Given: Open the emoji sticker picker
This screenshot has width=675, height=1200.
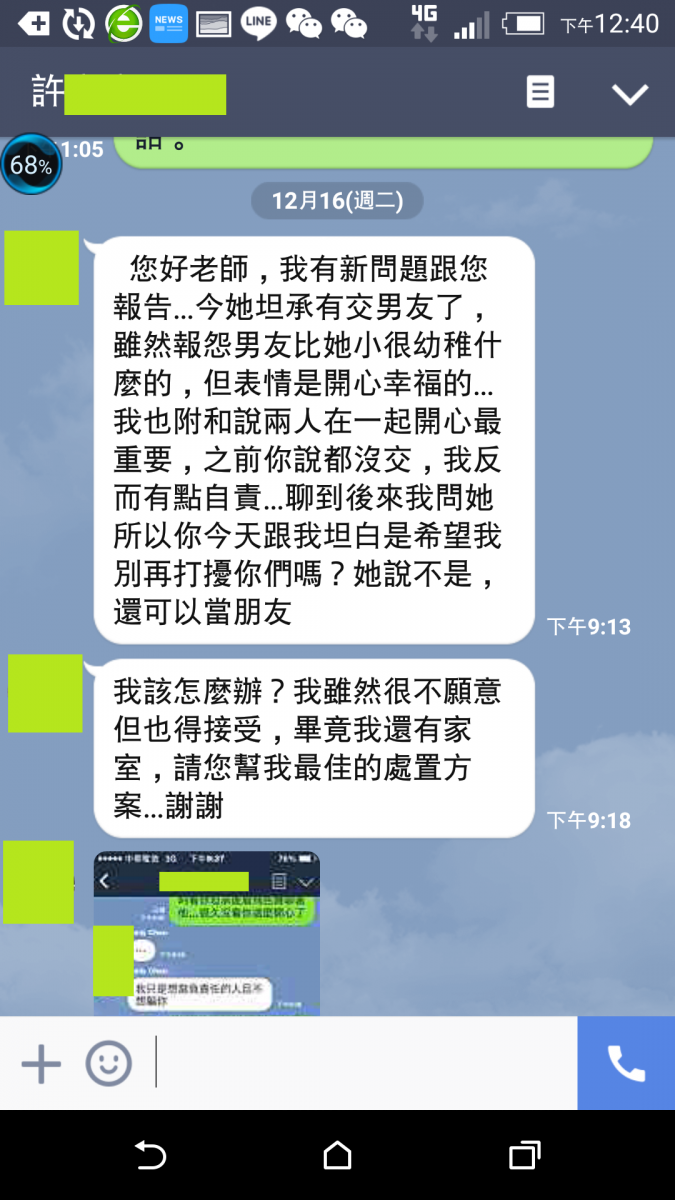Looking at the screenshot, I should point(108,1063).
